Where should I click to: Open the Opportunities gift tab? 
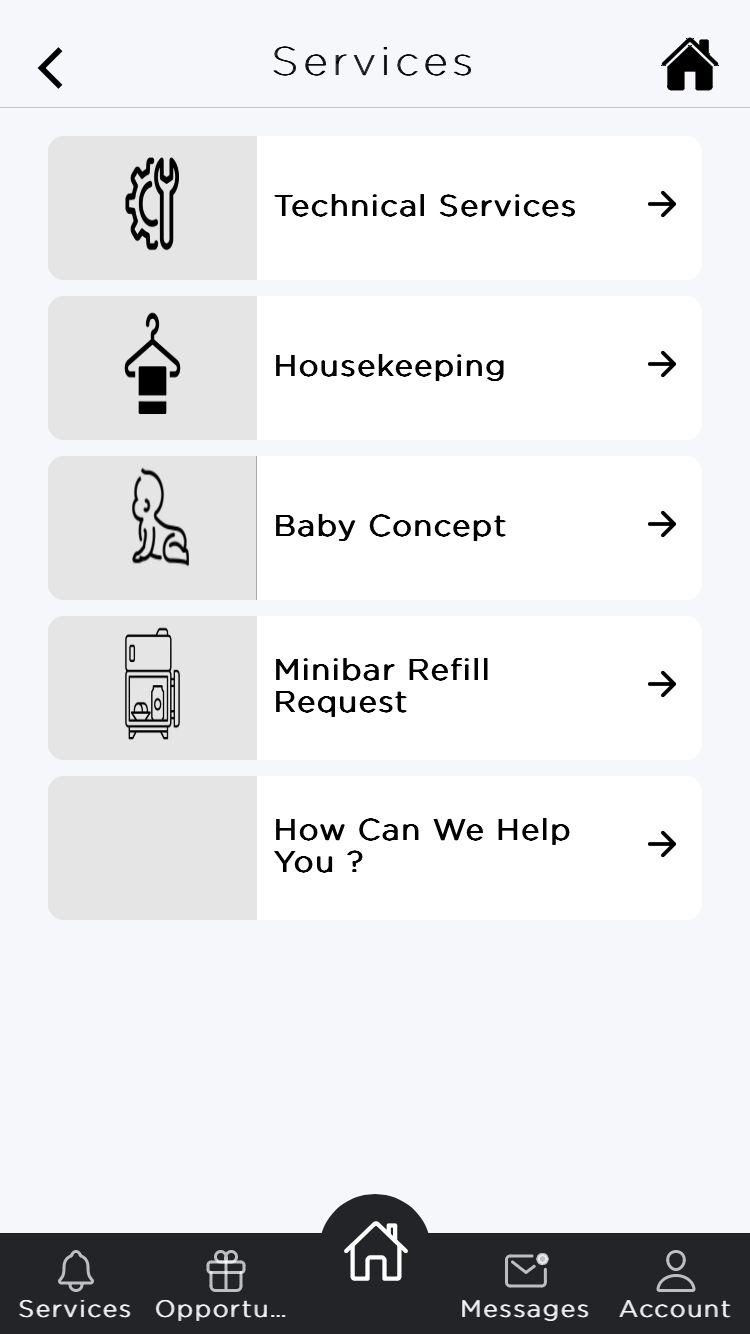[224, 1285]
